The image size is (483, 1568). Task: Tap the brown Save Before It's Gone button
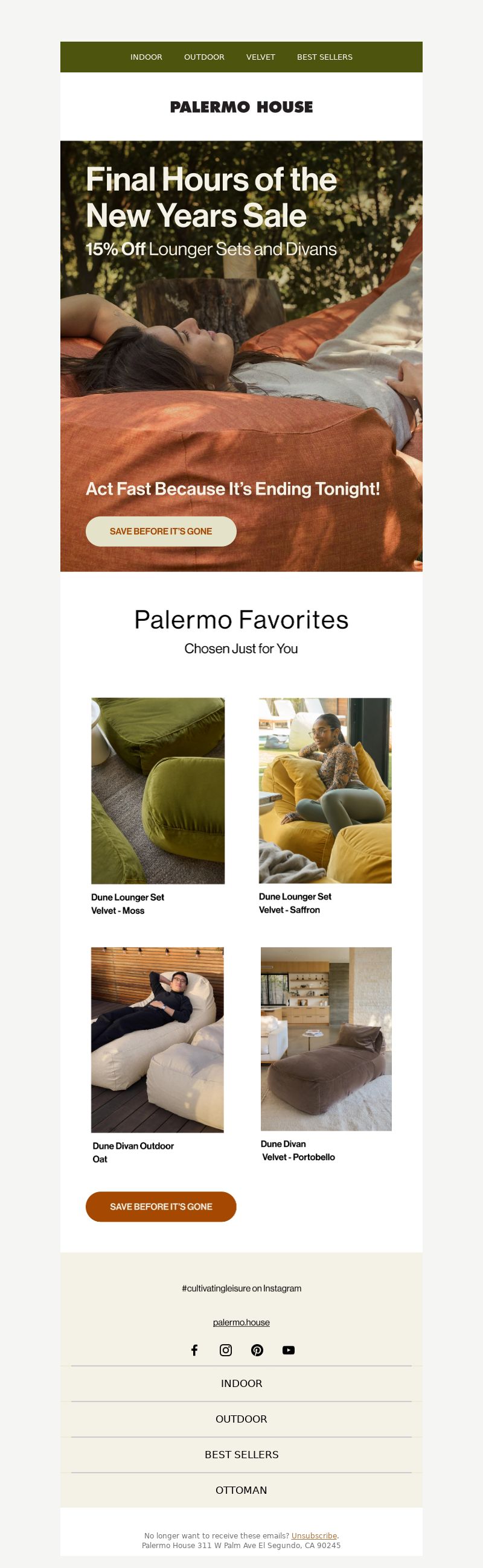[x=161, y=1207]
